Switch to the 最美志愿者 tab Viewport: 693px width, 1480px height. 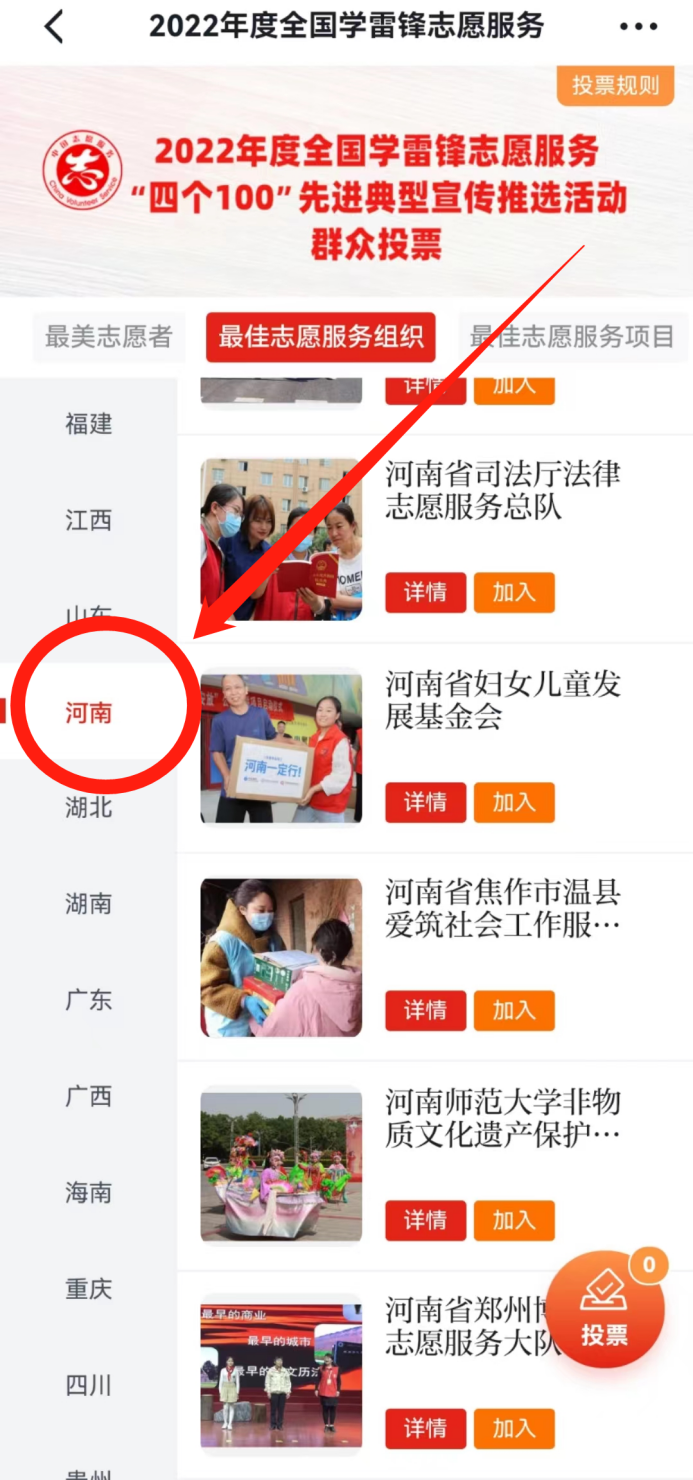point(108,337)
